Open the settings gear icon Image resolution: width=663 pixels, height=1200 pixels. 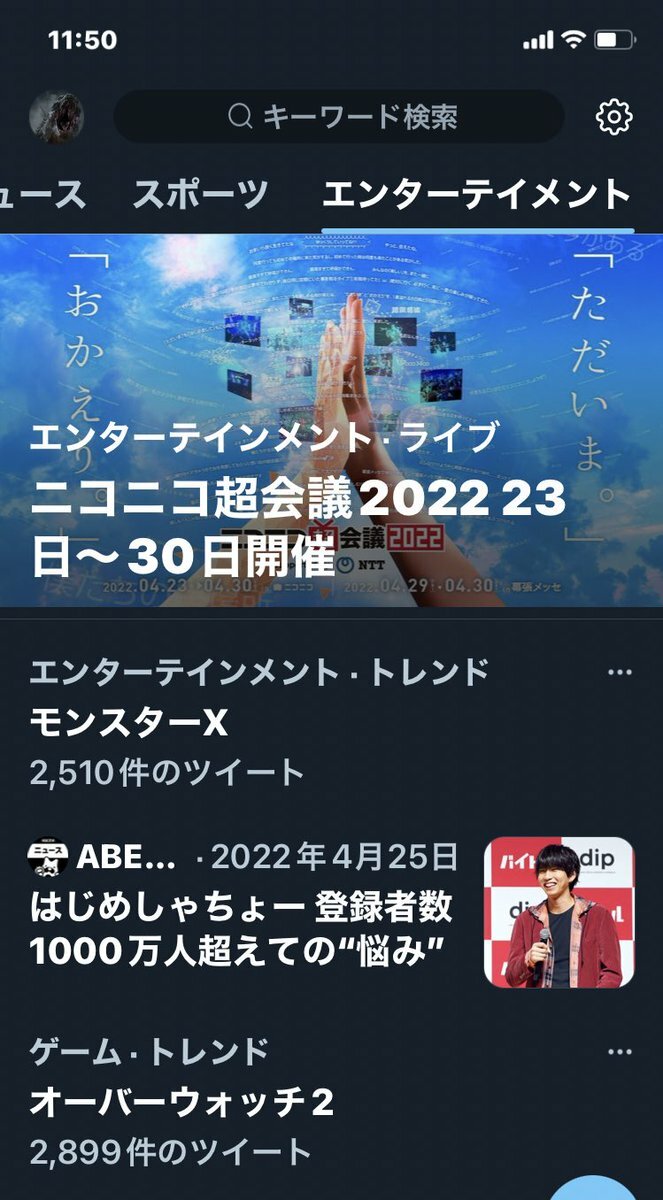(614, 118)
